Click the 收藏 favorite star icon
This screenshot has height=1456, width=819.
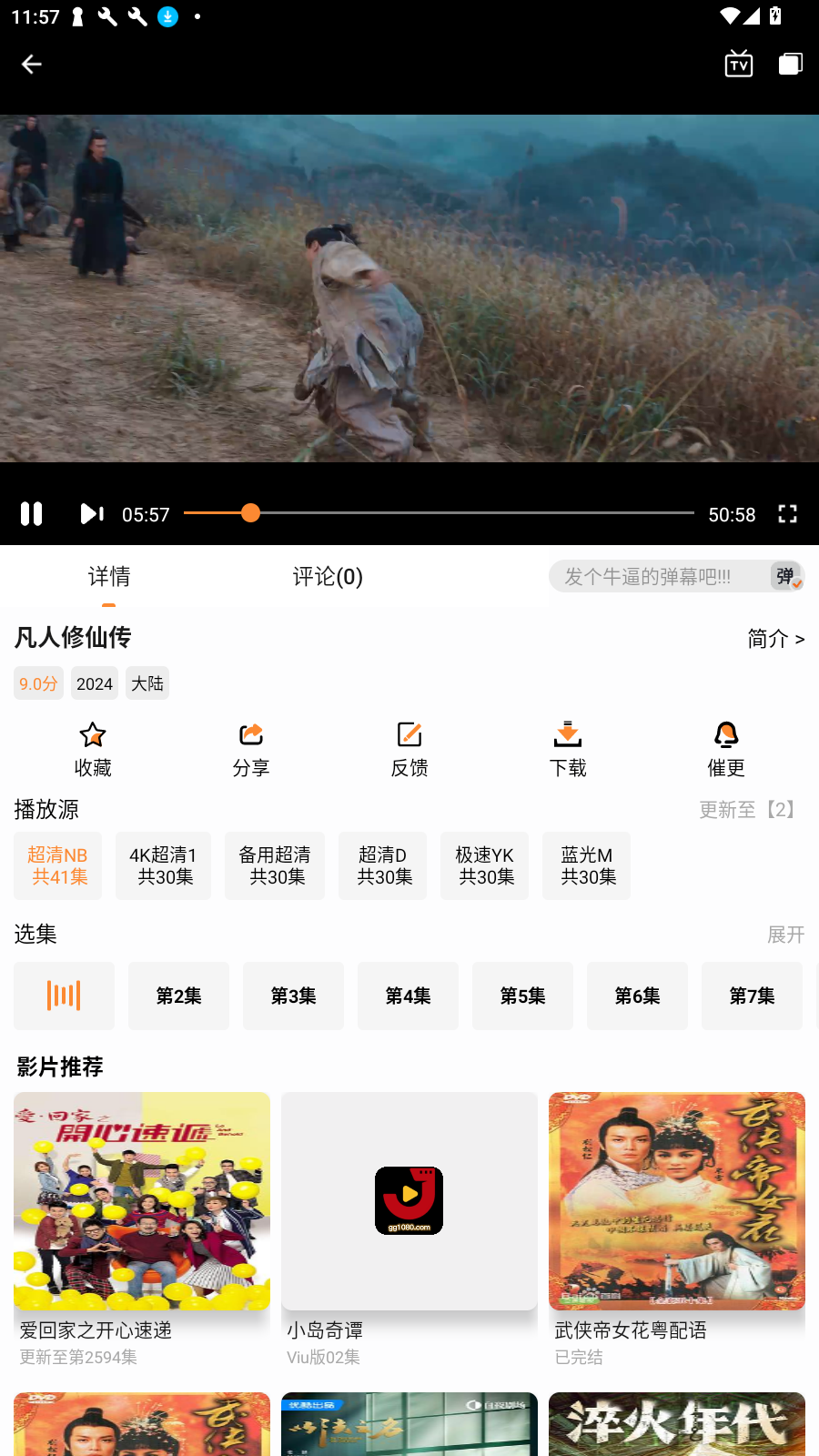pos(92,748)
